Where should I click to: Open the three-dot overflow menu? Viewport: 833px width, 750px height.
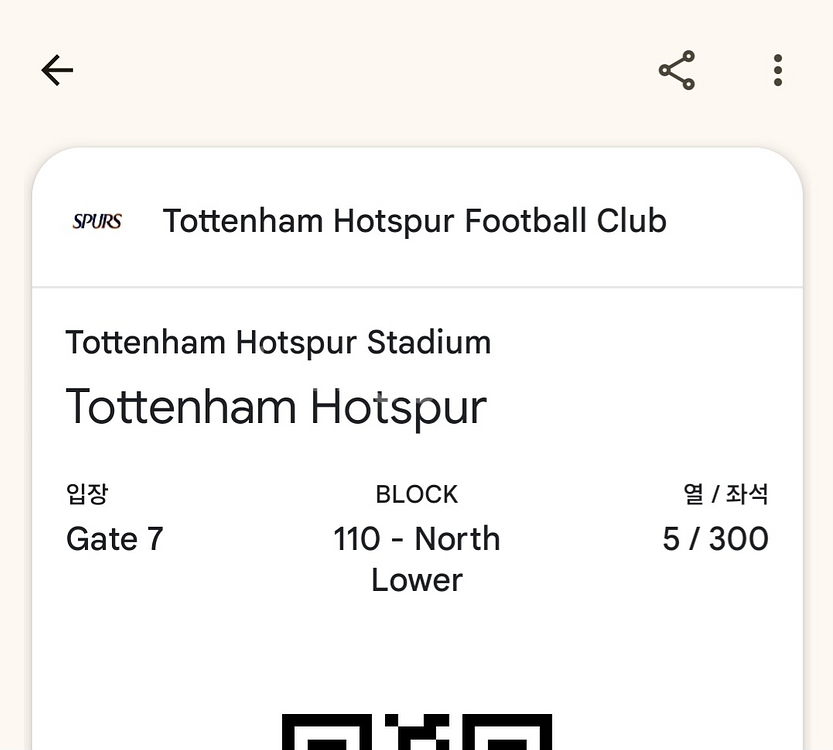click(777, 70)
